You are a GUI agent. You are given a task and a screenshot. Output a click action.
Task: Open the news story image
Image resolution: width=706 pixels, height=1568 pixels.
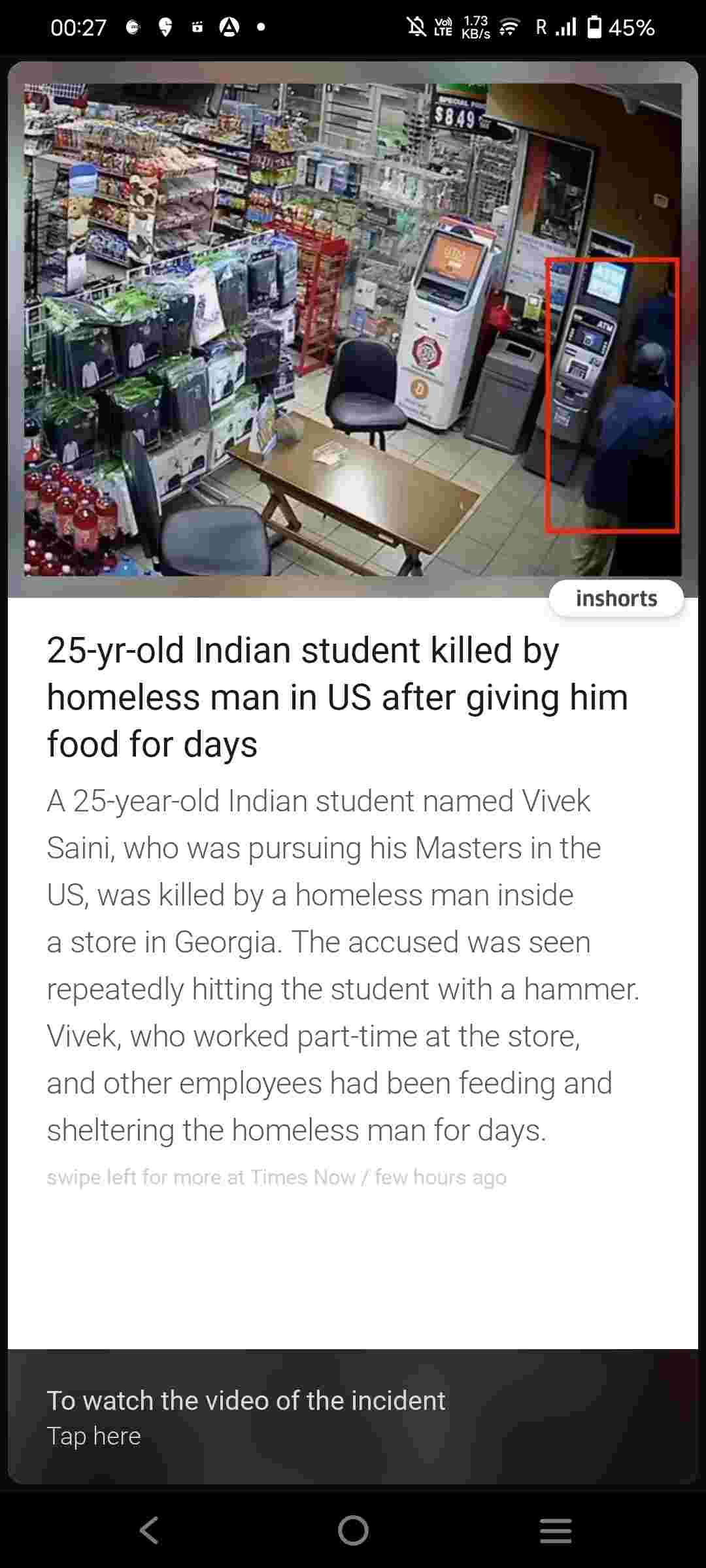click(x=353, y=329)
